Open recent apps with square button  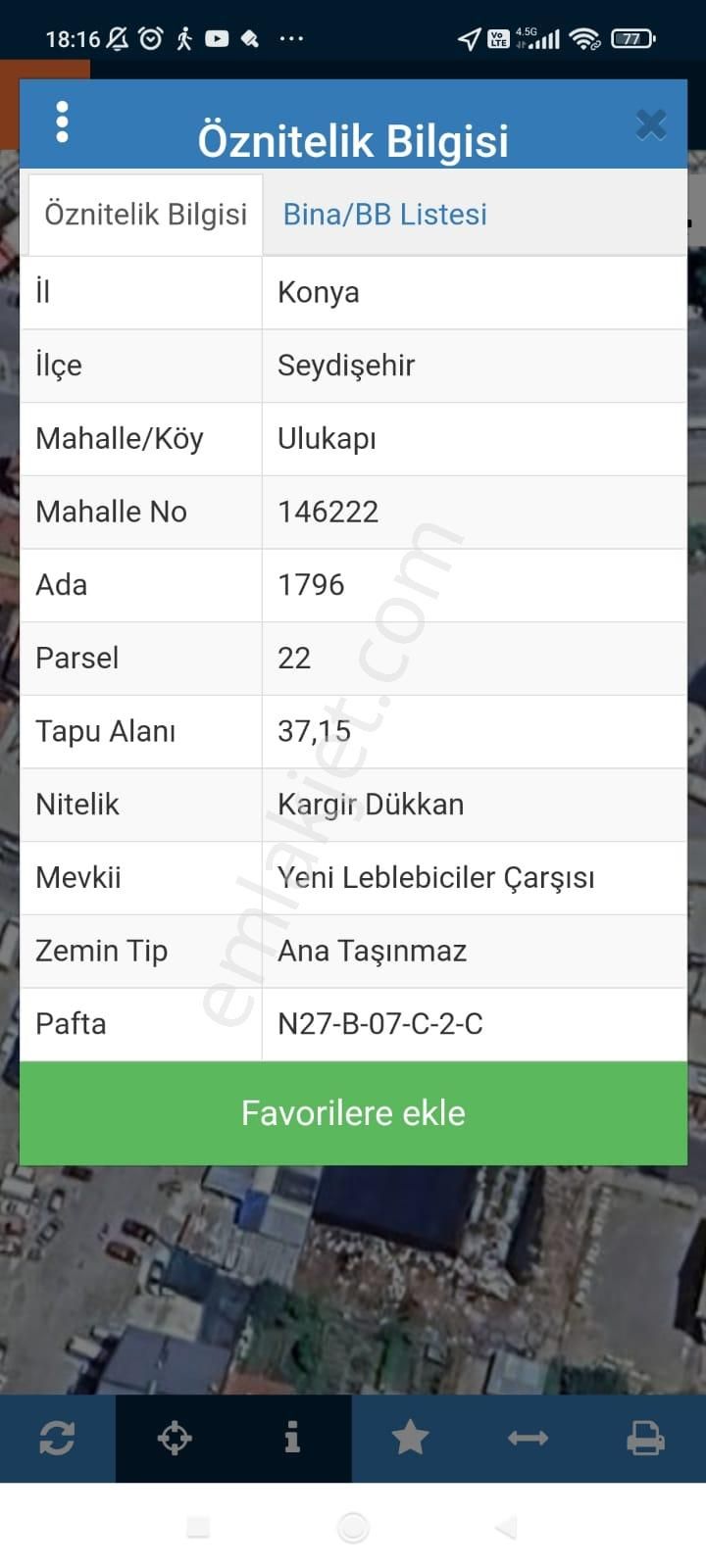point(200,1525)
